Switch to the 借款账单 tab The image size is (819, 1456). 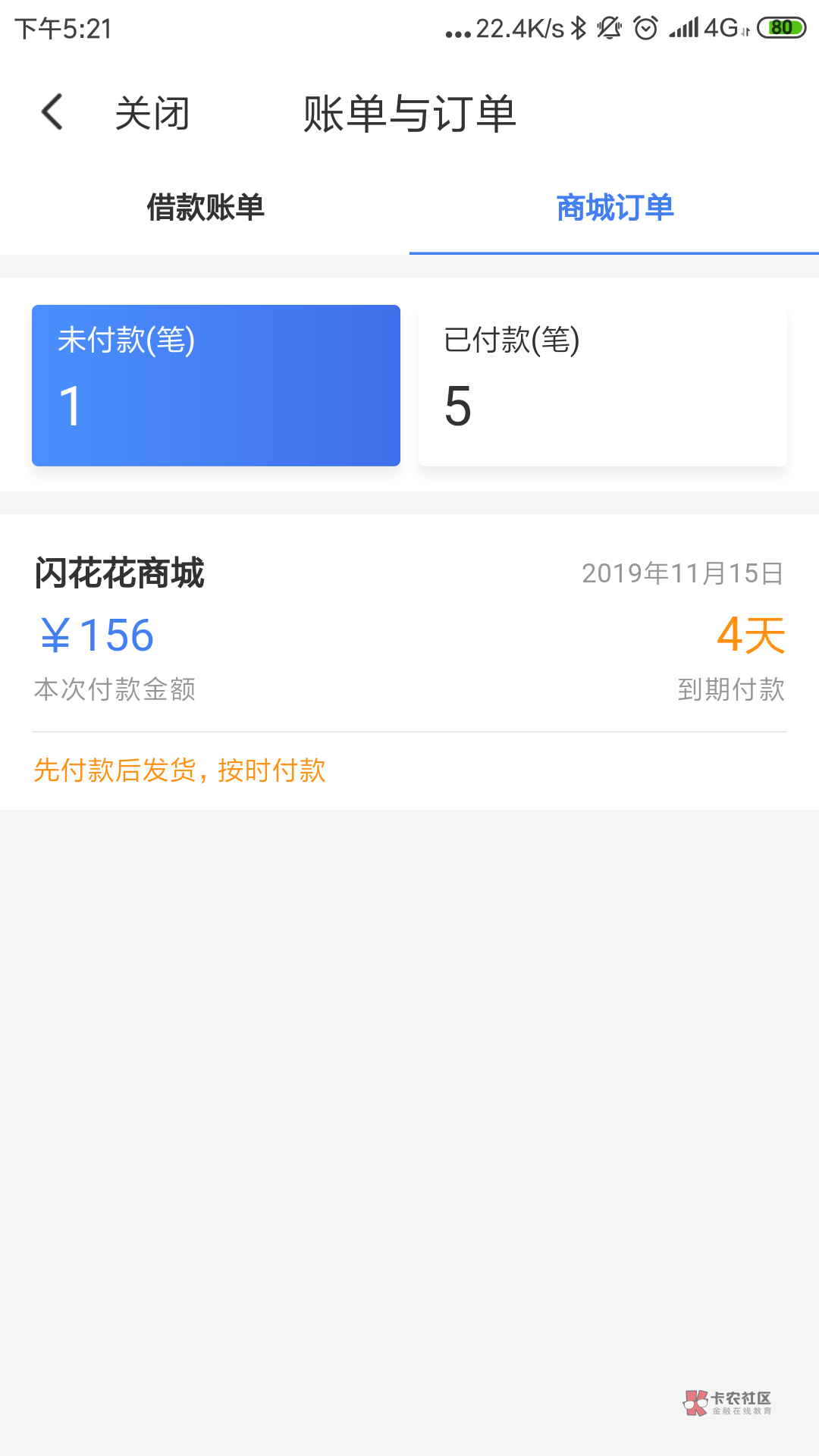205,208
